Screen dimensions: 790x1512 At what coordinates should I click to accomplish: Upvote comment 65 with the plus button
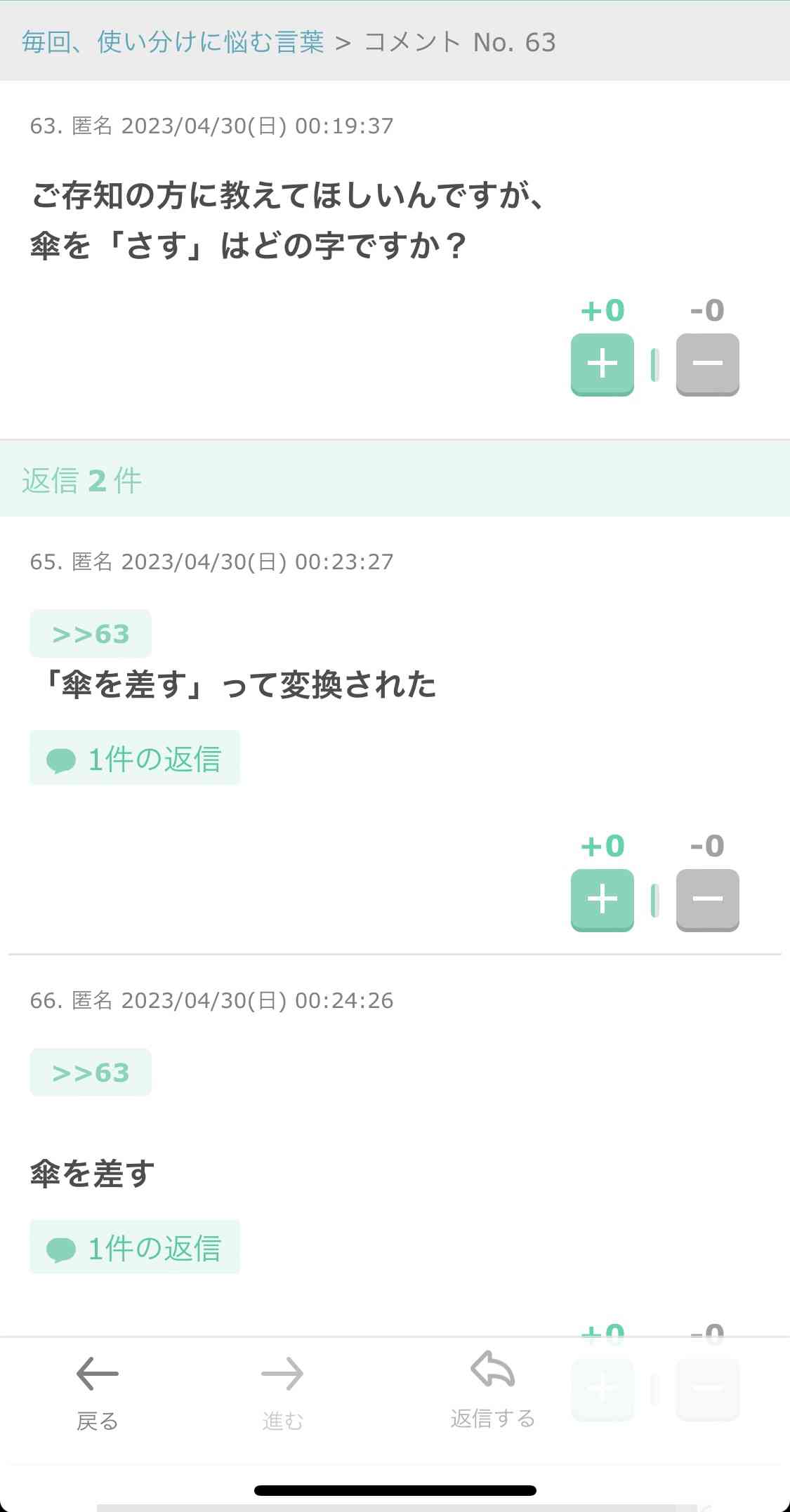click(602, 900)
